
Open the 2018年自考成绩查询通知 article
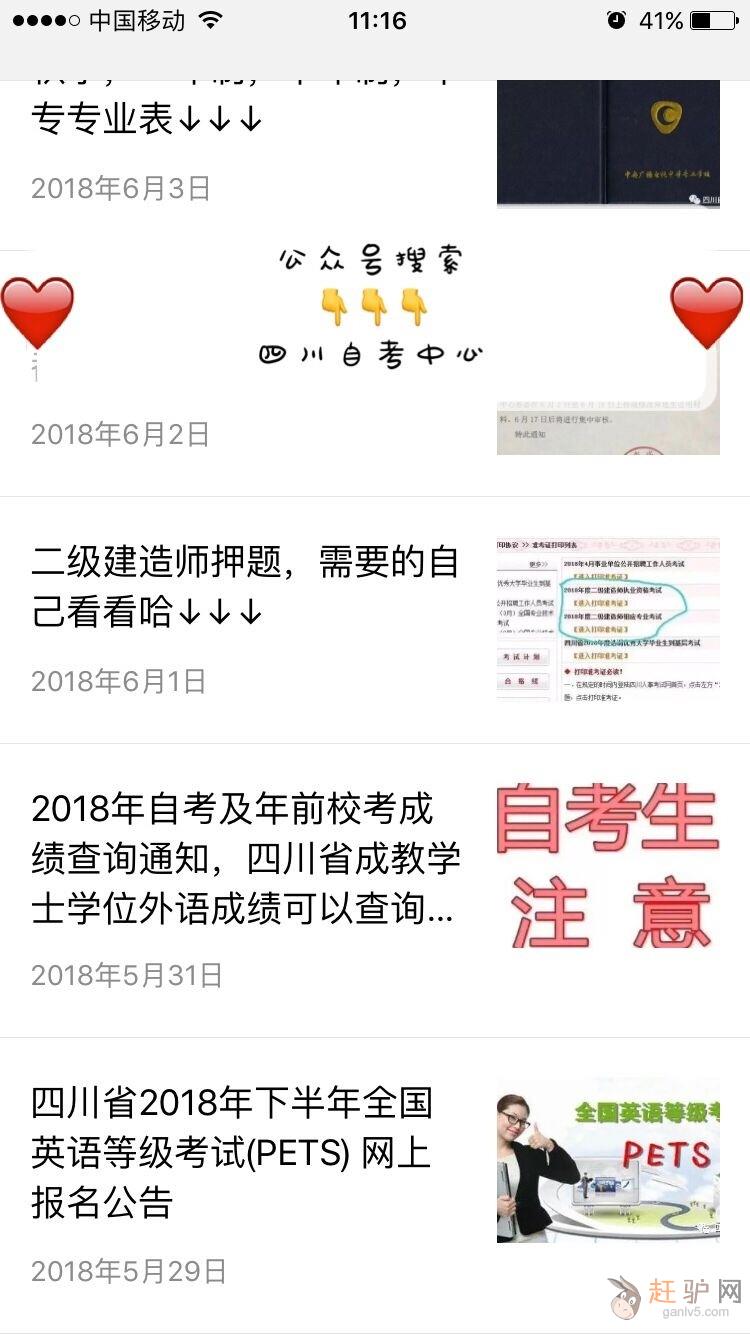click(x=245, y=859)
